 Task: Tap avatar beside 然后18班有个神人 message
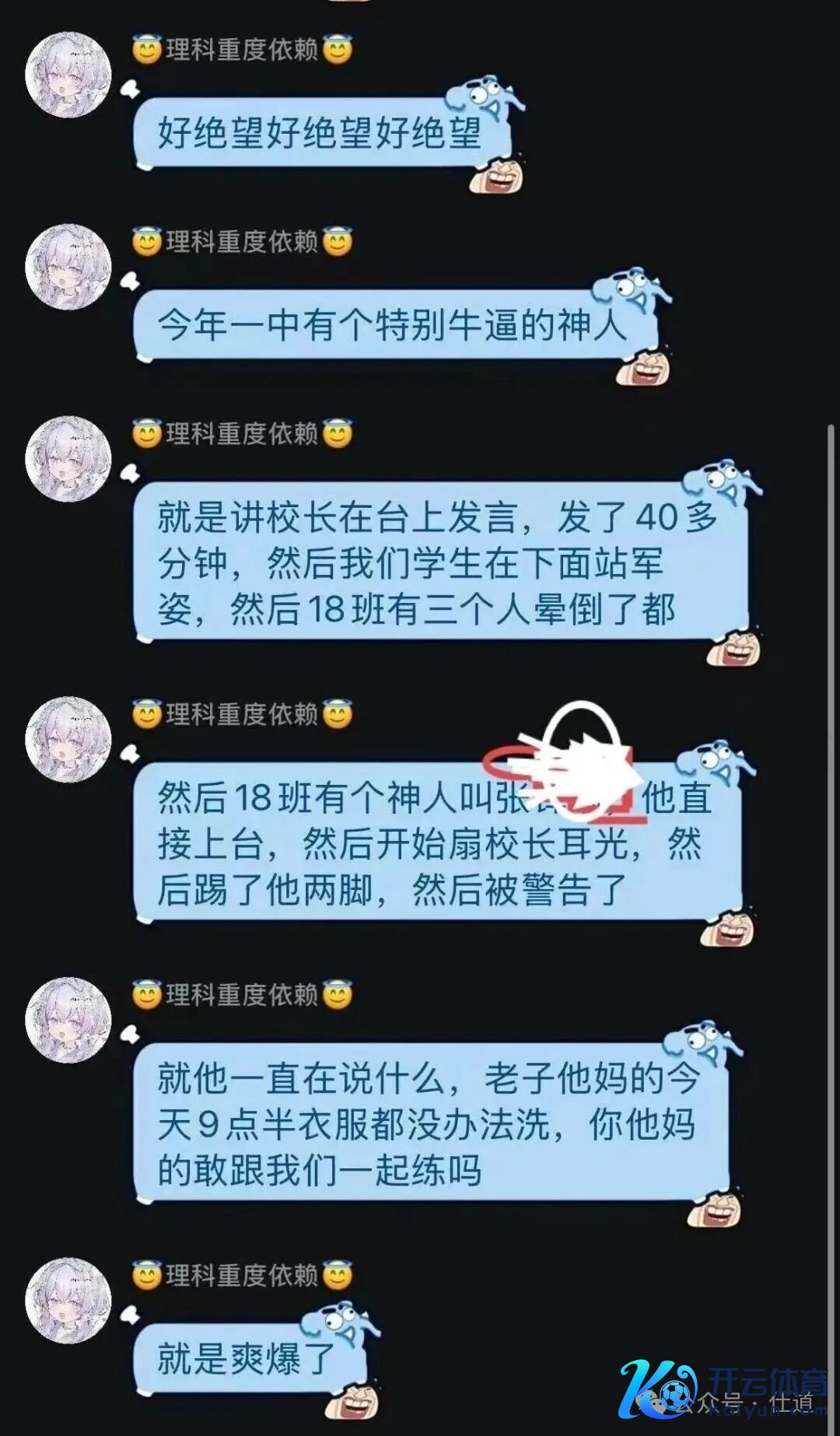click(x=68, y=739)
